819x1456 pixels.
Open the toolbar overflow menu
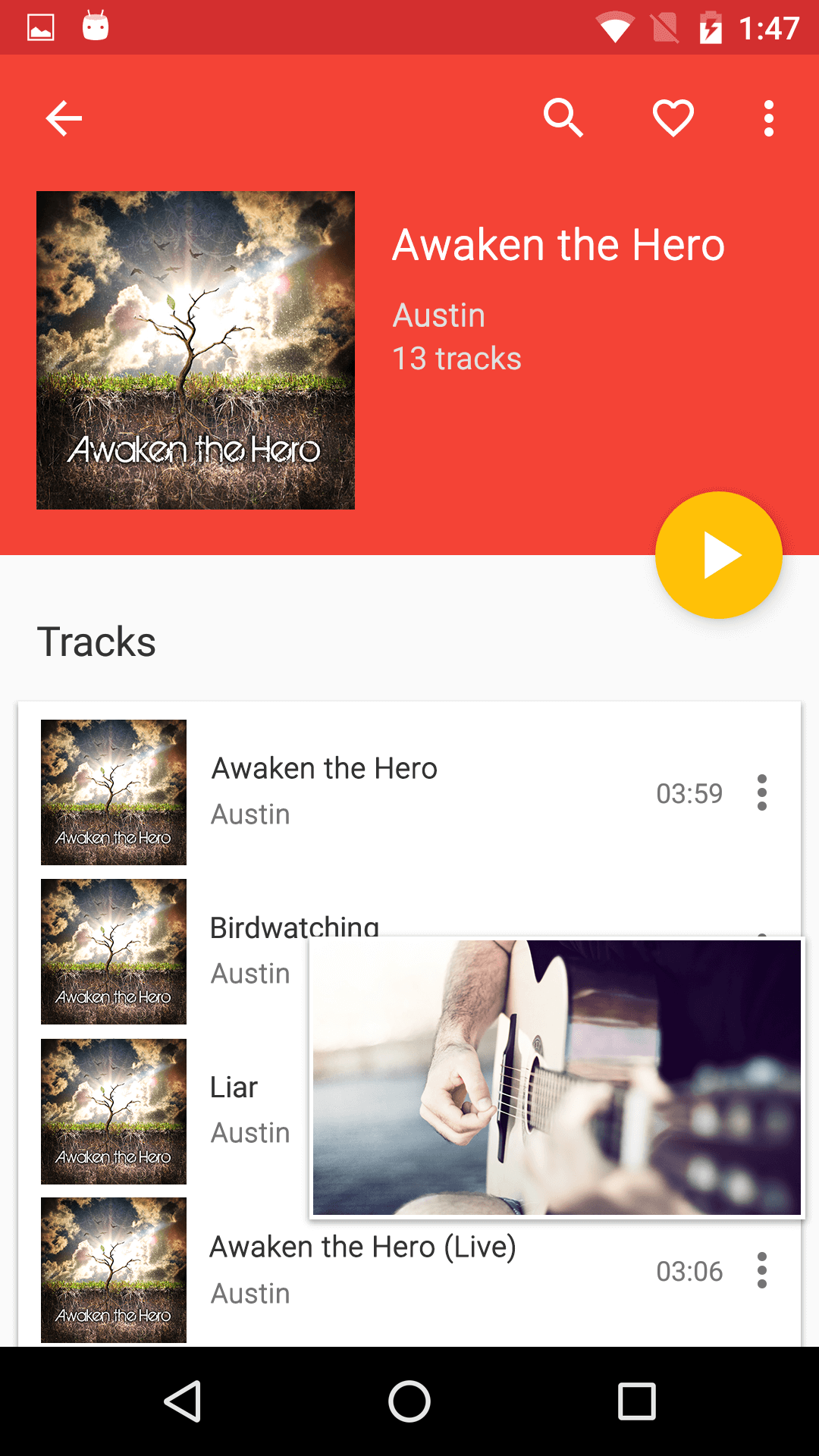tap(769, 118)
